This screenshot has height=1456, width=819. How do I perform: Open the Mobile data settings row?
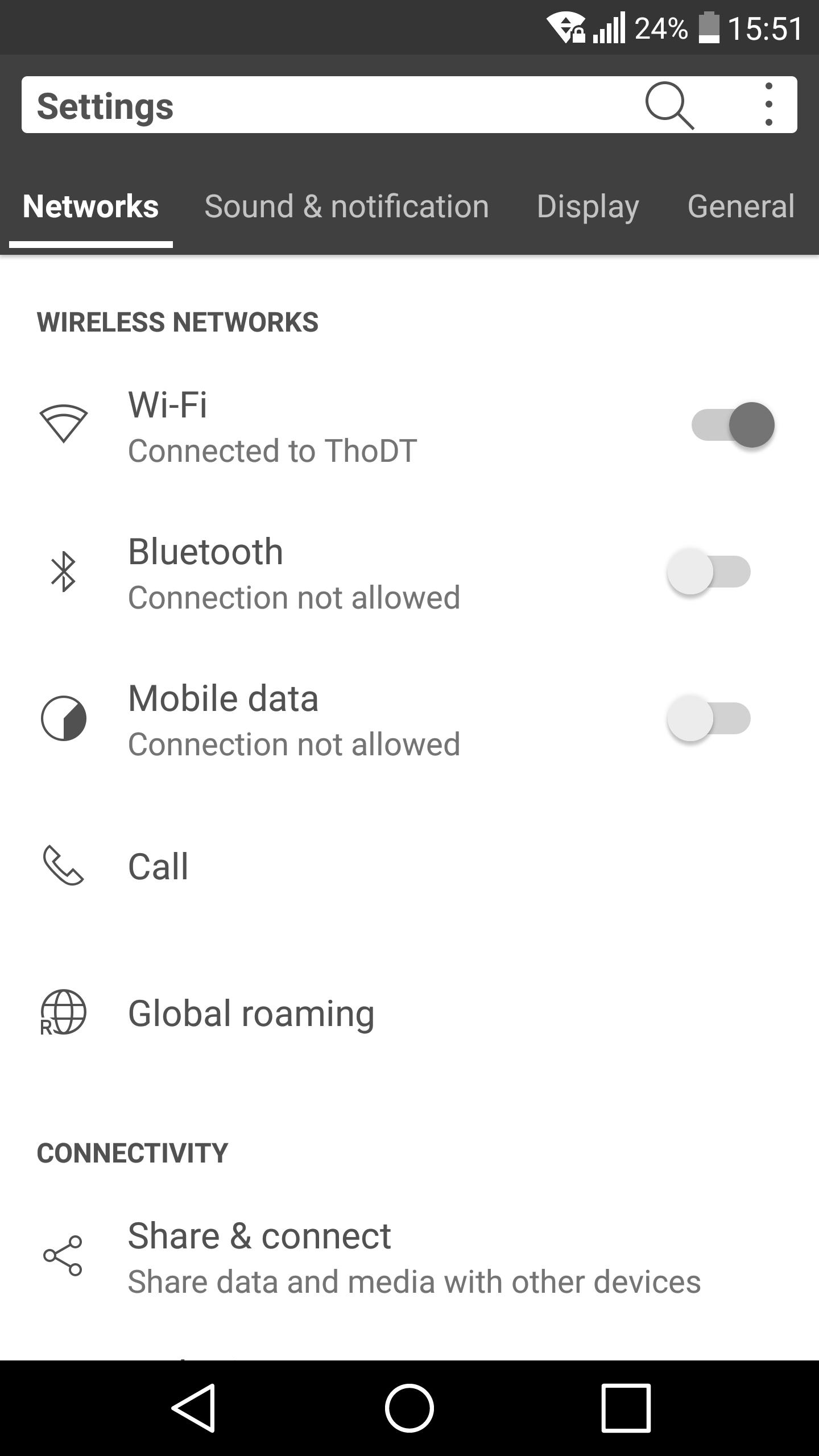click(x=293, y=720)
